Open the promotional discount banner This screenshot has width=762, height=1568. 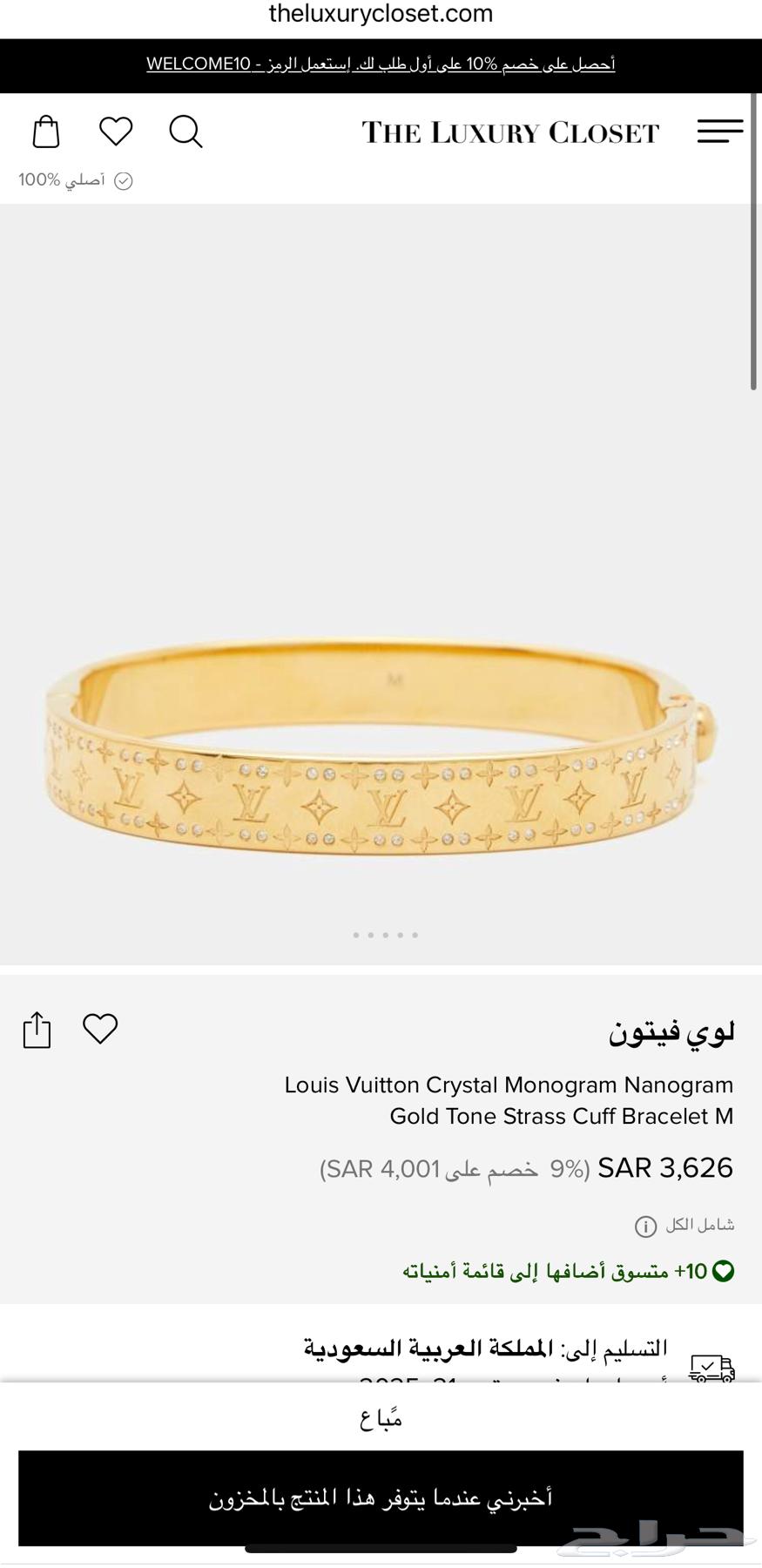[381, 64]
